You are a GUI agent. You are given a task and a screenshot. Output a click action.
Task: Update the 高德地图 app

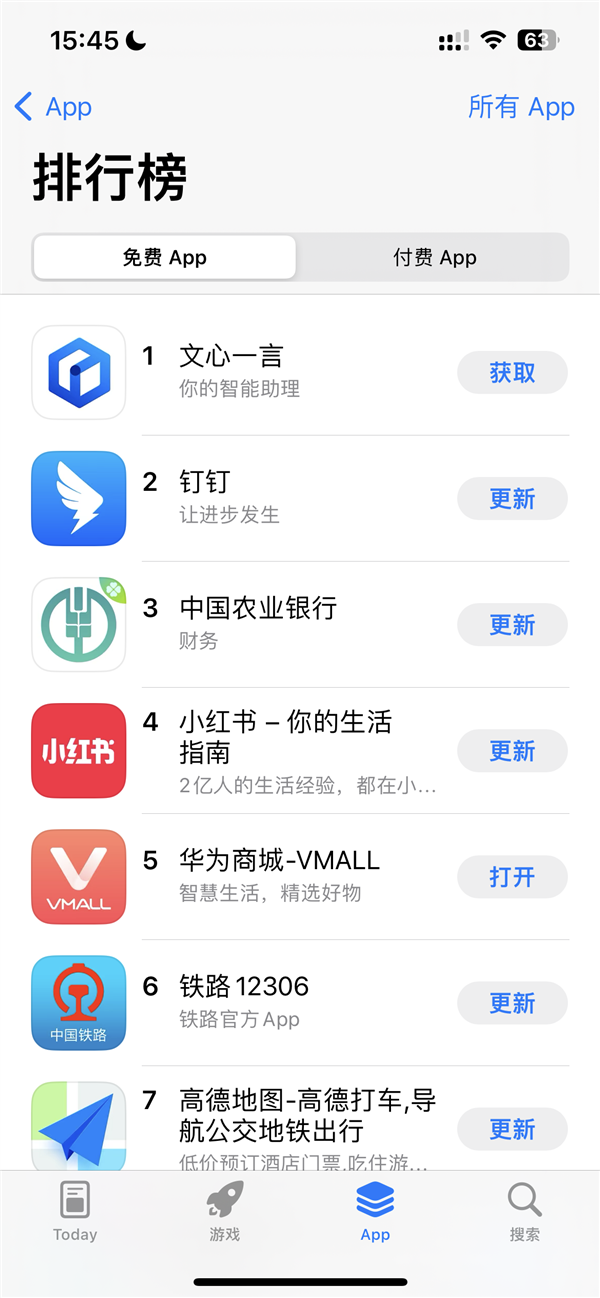[512, 1129]
